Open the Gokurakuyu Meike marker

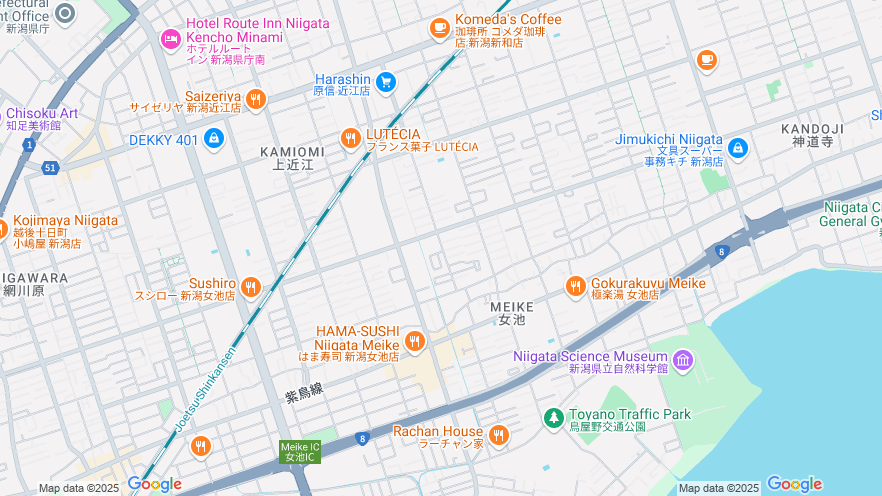click(x=575, y=287)
